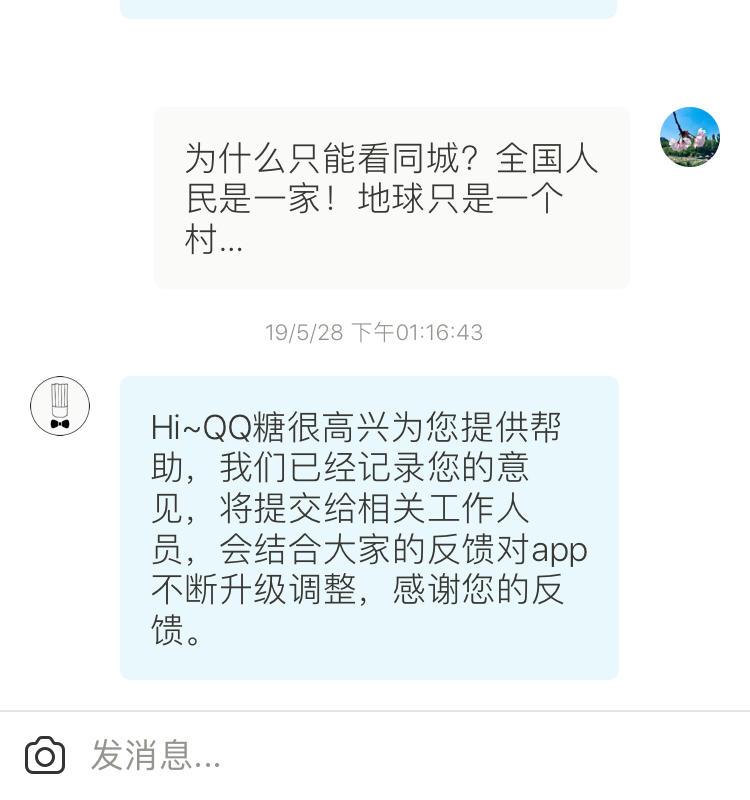The width and height of the screenshot is (750, 800).
Task: Open the user's profile avatar
Action: (690, 137)
